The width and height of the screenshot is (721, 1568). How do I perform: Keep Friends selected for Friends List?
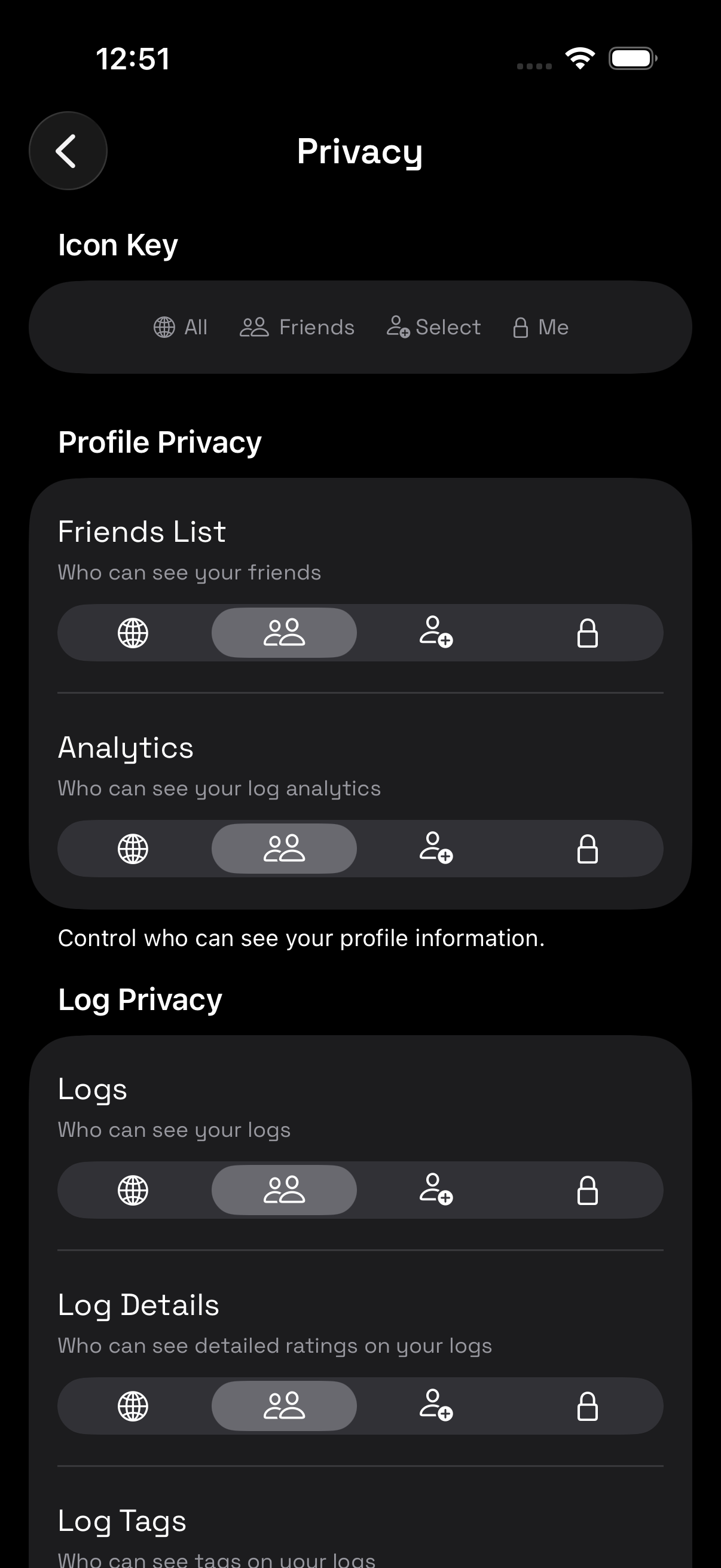pyautogui.click(x=283, y=633)
